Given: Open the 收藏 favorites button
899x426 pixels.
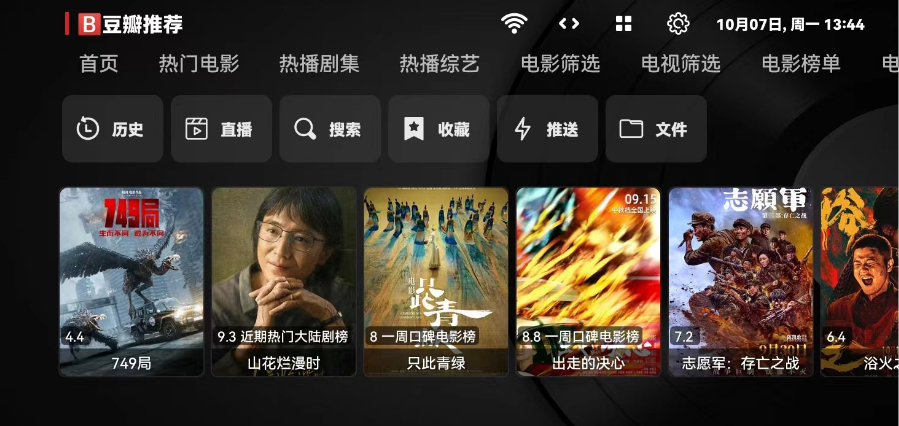Looking at the screenshot, I should tap(438, 129).
